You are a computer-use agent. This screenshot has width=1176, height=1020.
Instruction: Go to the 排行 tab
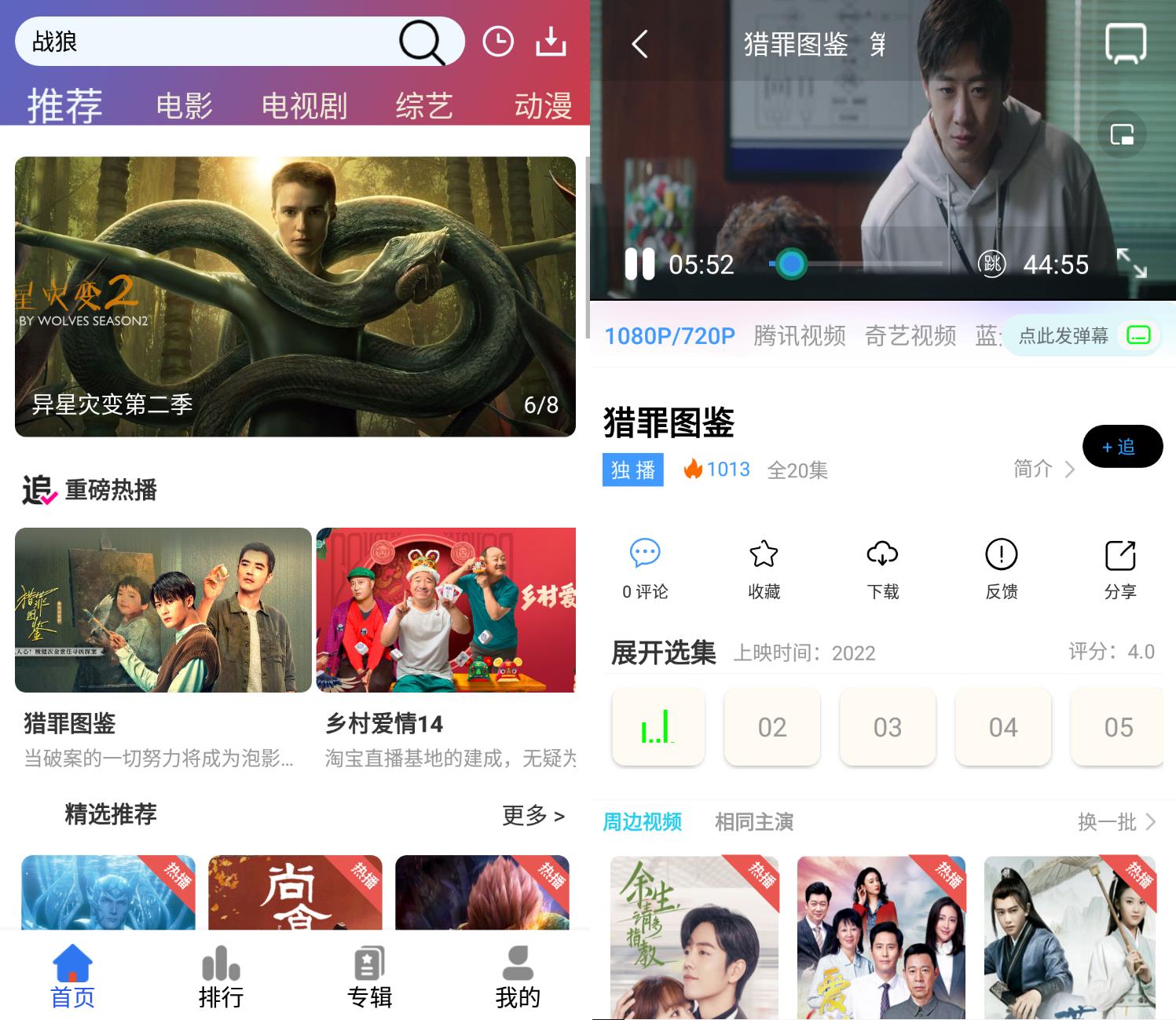pyautogui.click(x=221, y=978)
